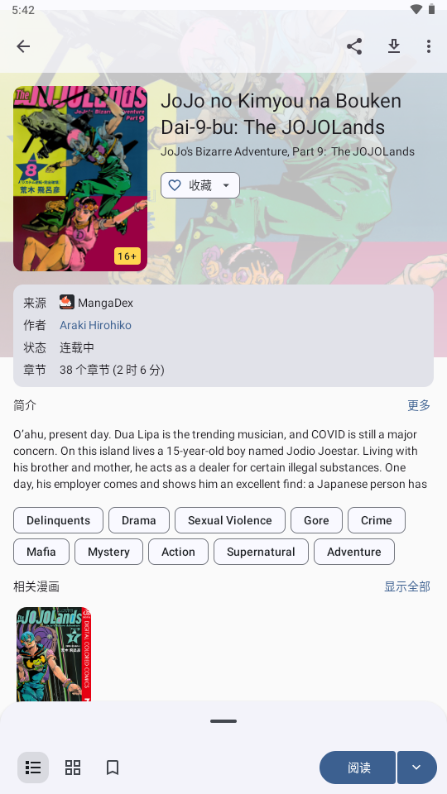Screen dimensions: 447x794
Task: Open the related JOJOLands colored manga
Action: click(54, 654)
